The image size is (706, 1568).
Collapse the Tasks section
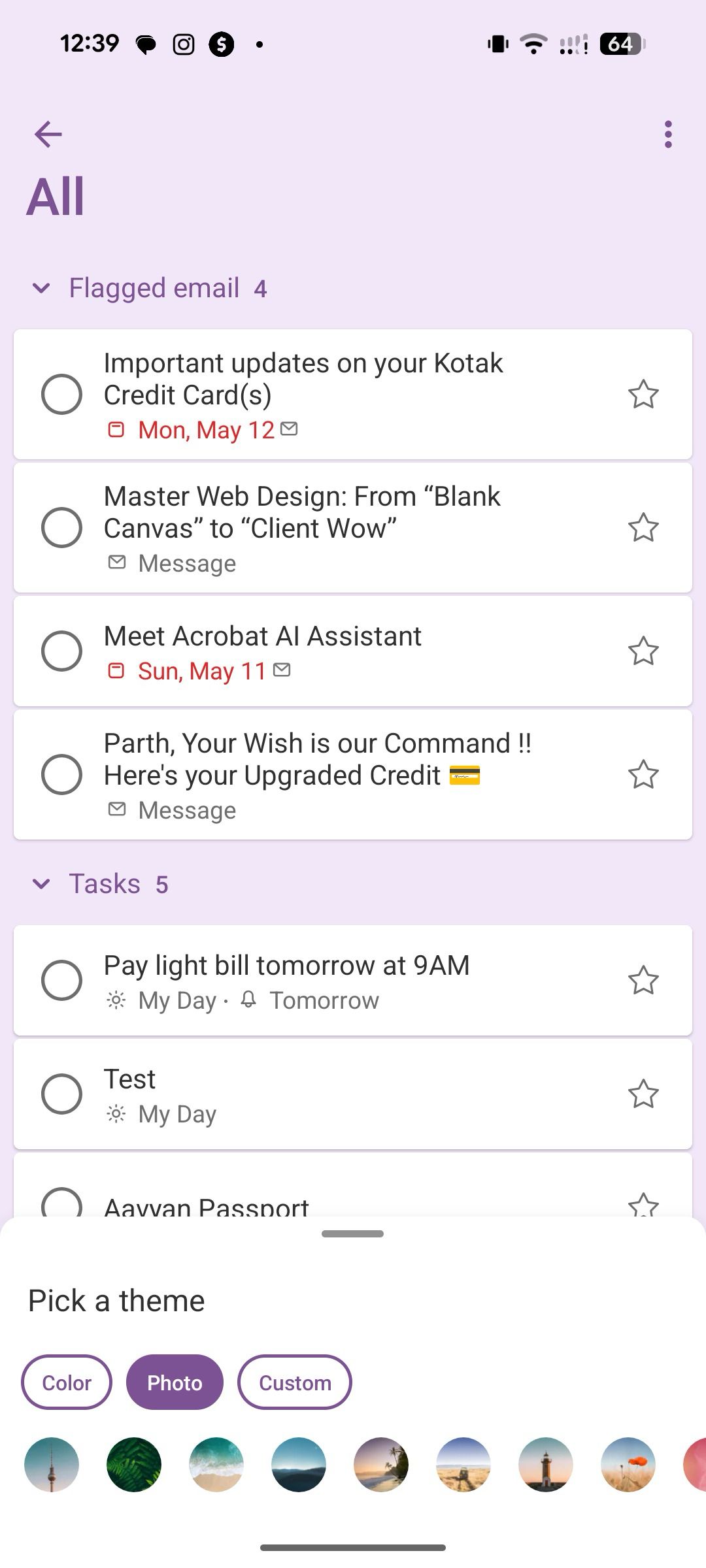41,884
